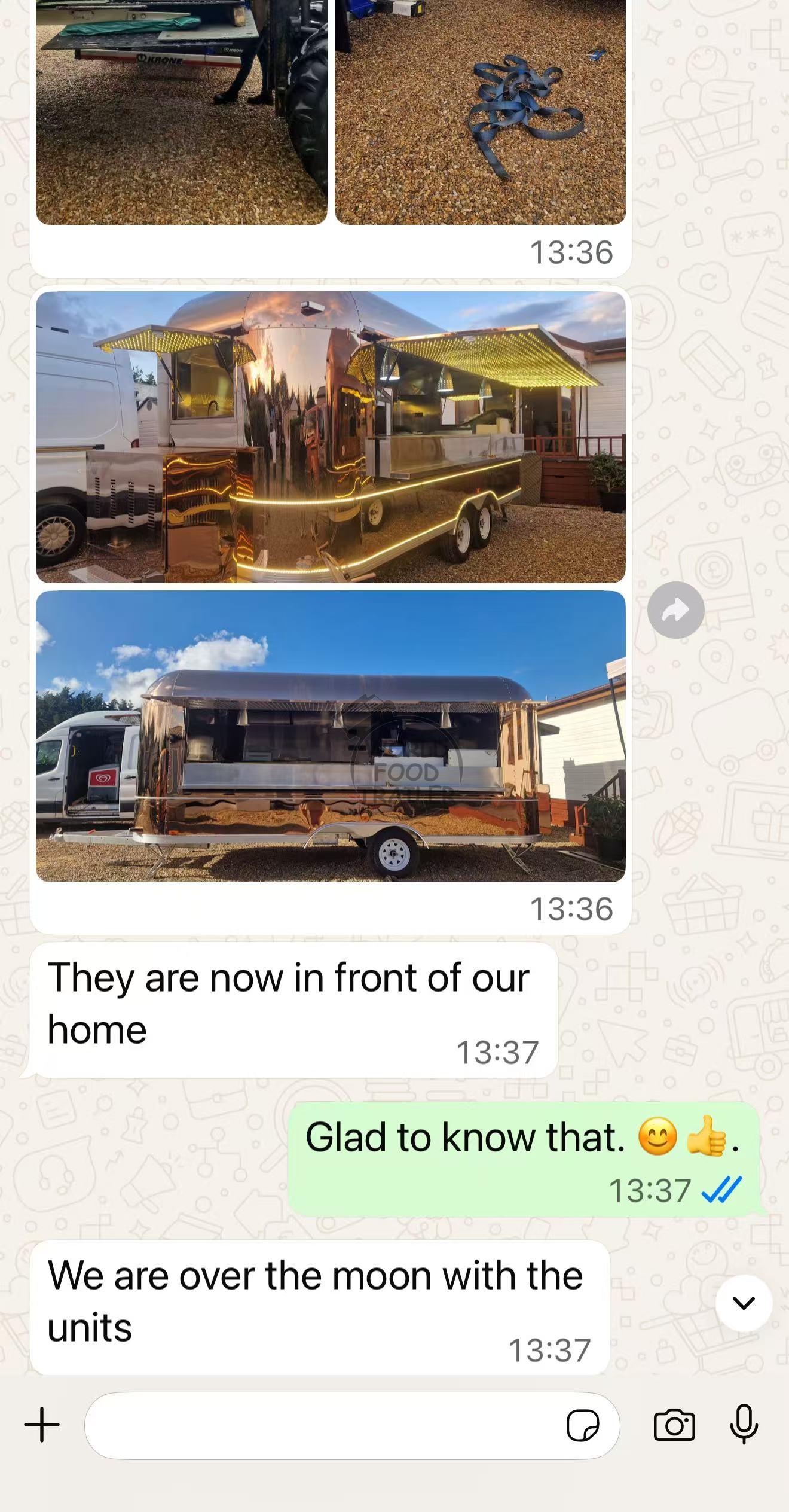Viewport: 789px width, 1512px height.
Task: Open the attachment plus menu
Action: 42,1425
